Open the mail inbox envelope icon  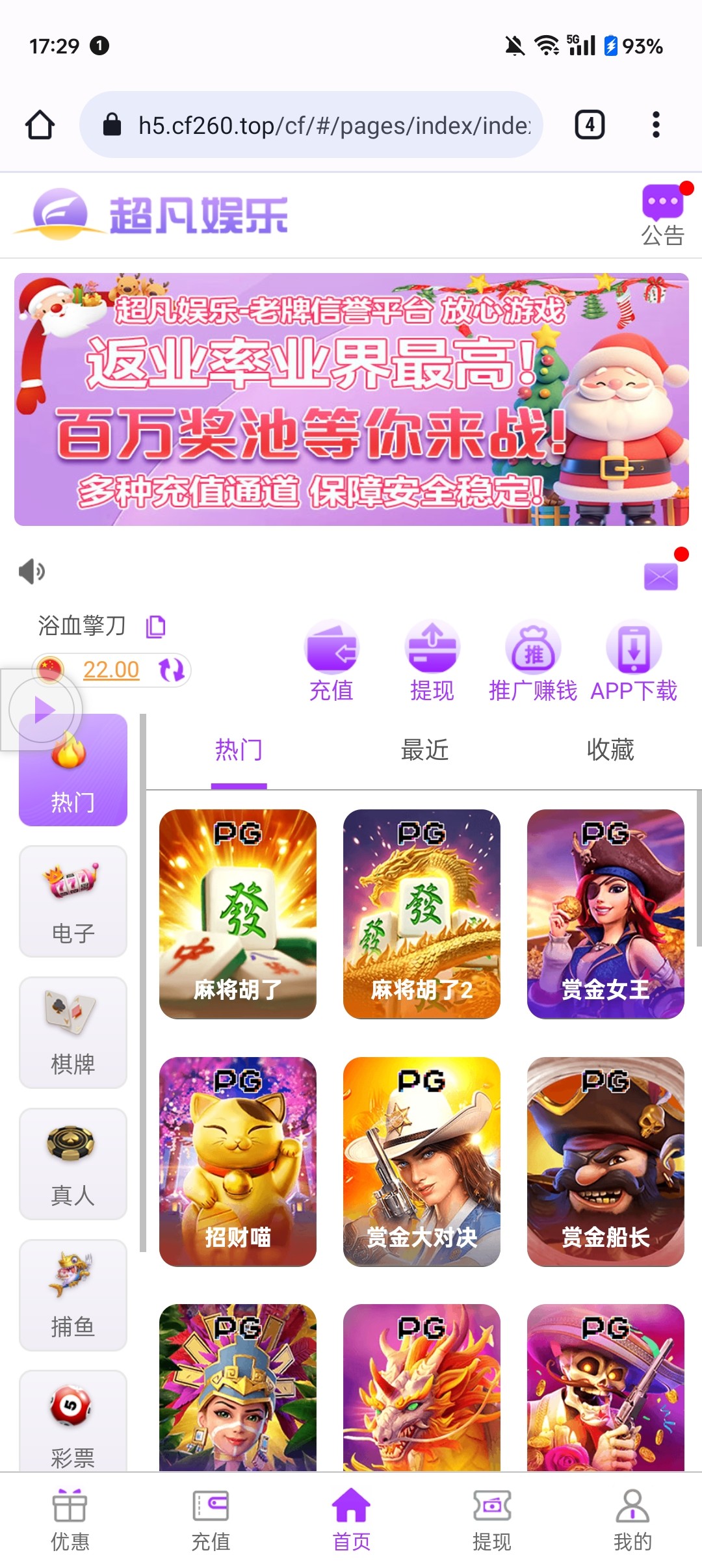tap(660, 576)
